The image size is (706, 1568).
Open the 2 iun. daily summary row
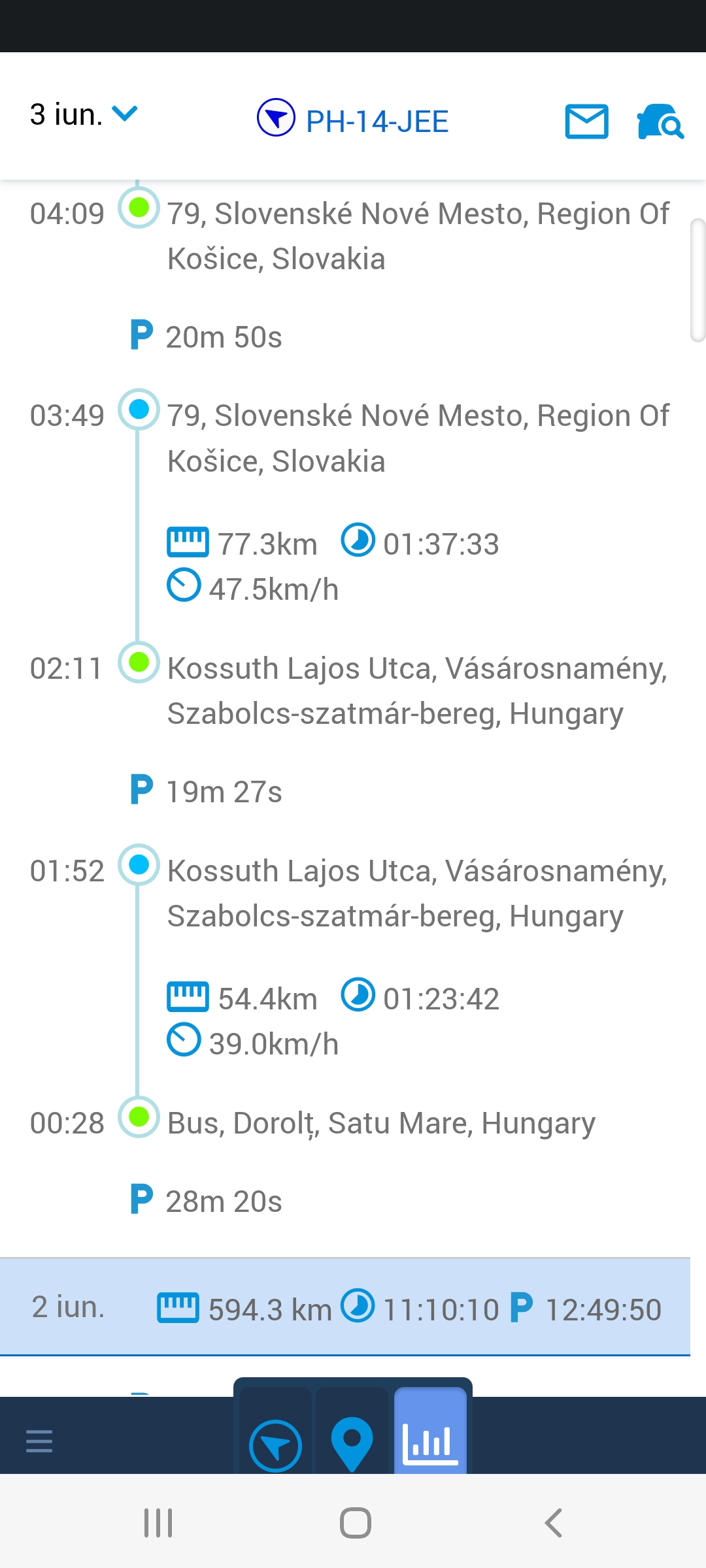345,1309
